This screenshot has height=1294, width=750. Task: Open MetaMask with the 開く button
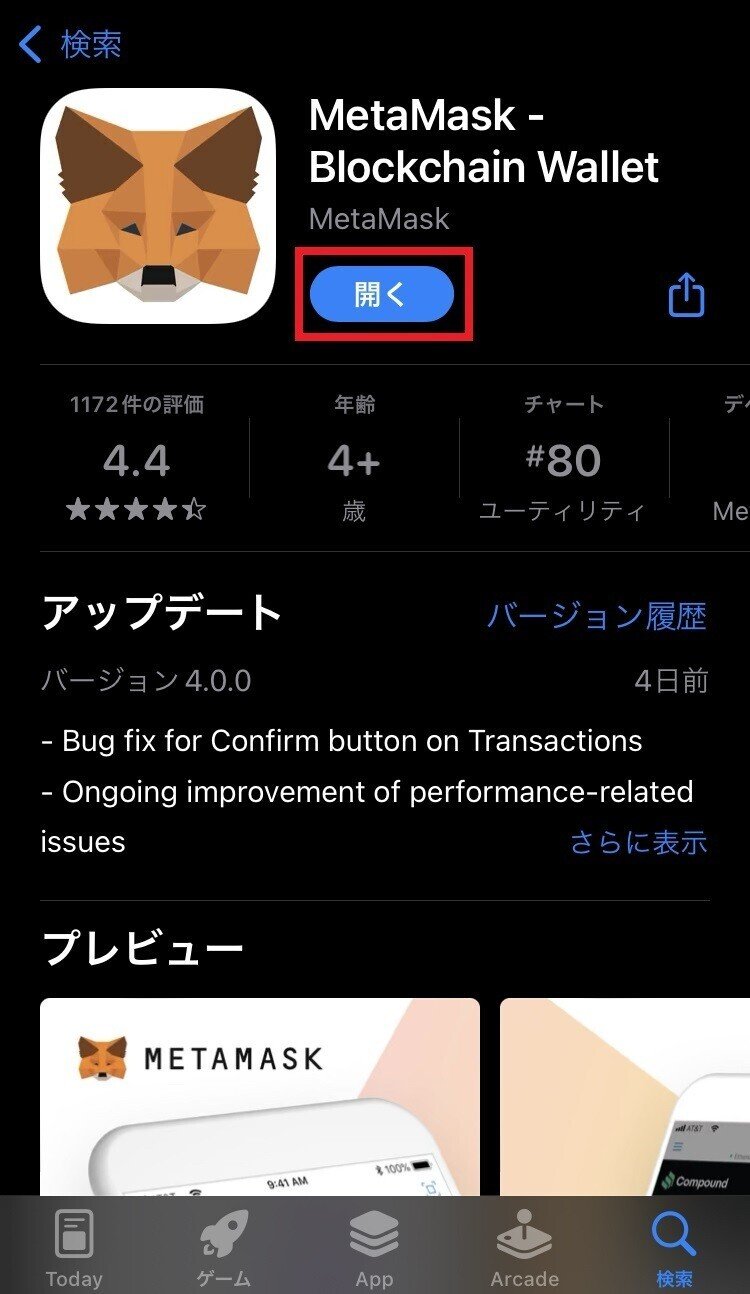381,294
